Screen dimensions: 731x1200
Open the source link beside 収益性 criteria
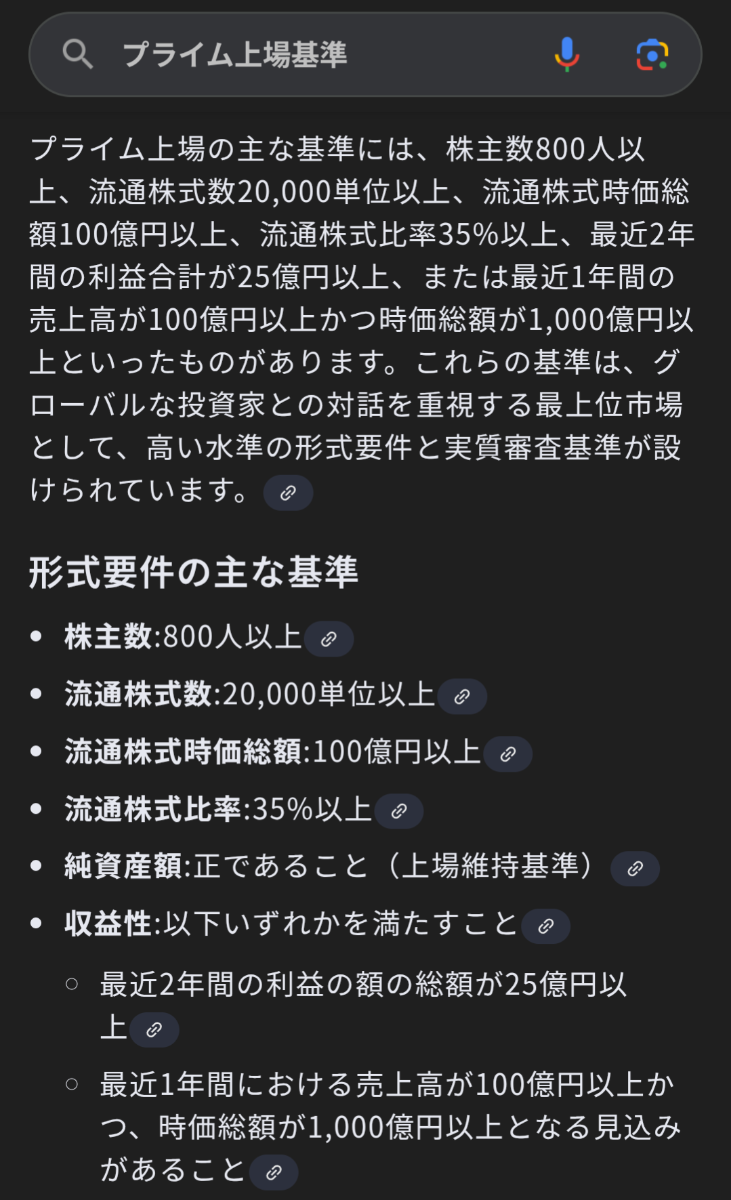pos(544,925)
